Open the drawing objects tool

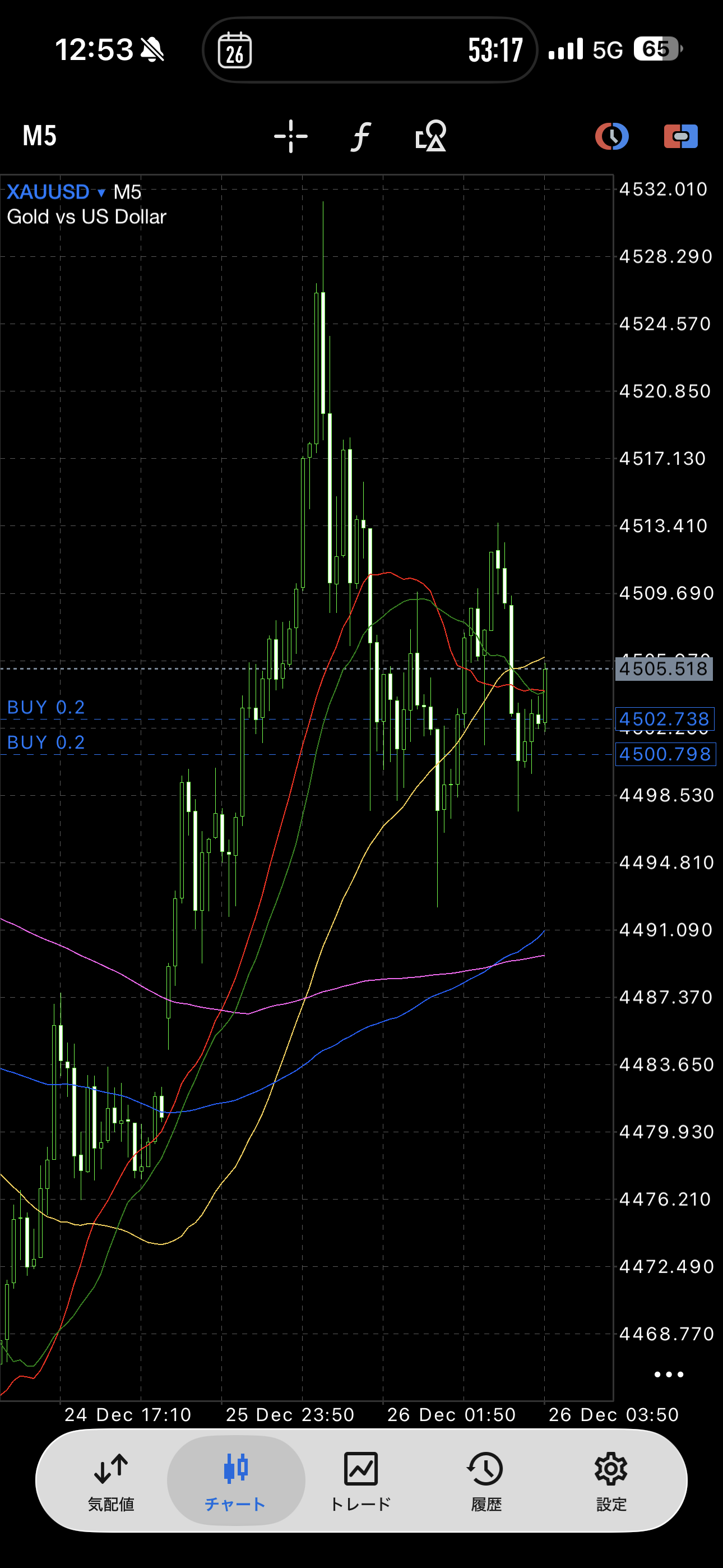pos(431,136)
